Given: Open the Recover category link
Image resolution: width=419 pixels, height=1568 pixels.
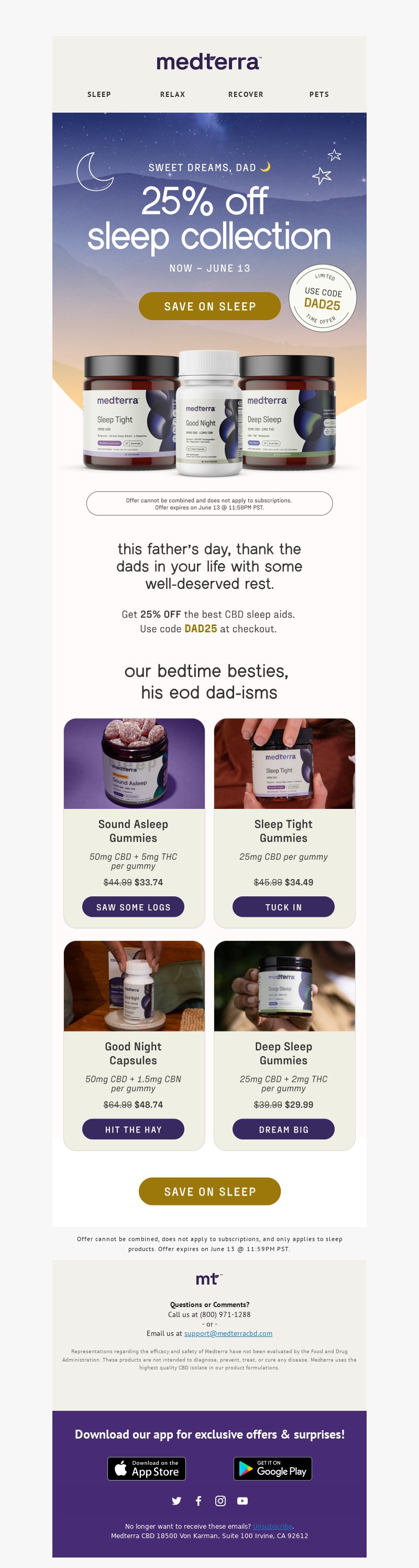Looking at the screenshot, I should [246, 94].
